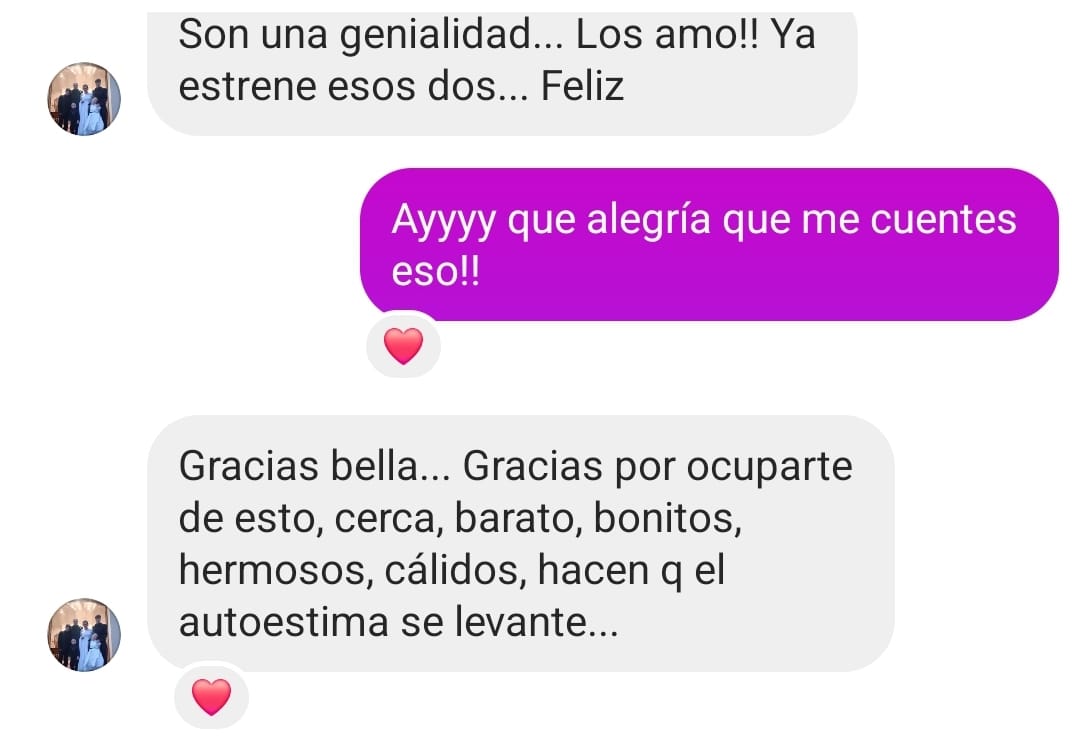
Task: Open the sender's avatar beside the 'Son una genialidad' message
Action: pyautogui.click(x=84, y=99)
